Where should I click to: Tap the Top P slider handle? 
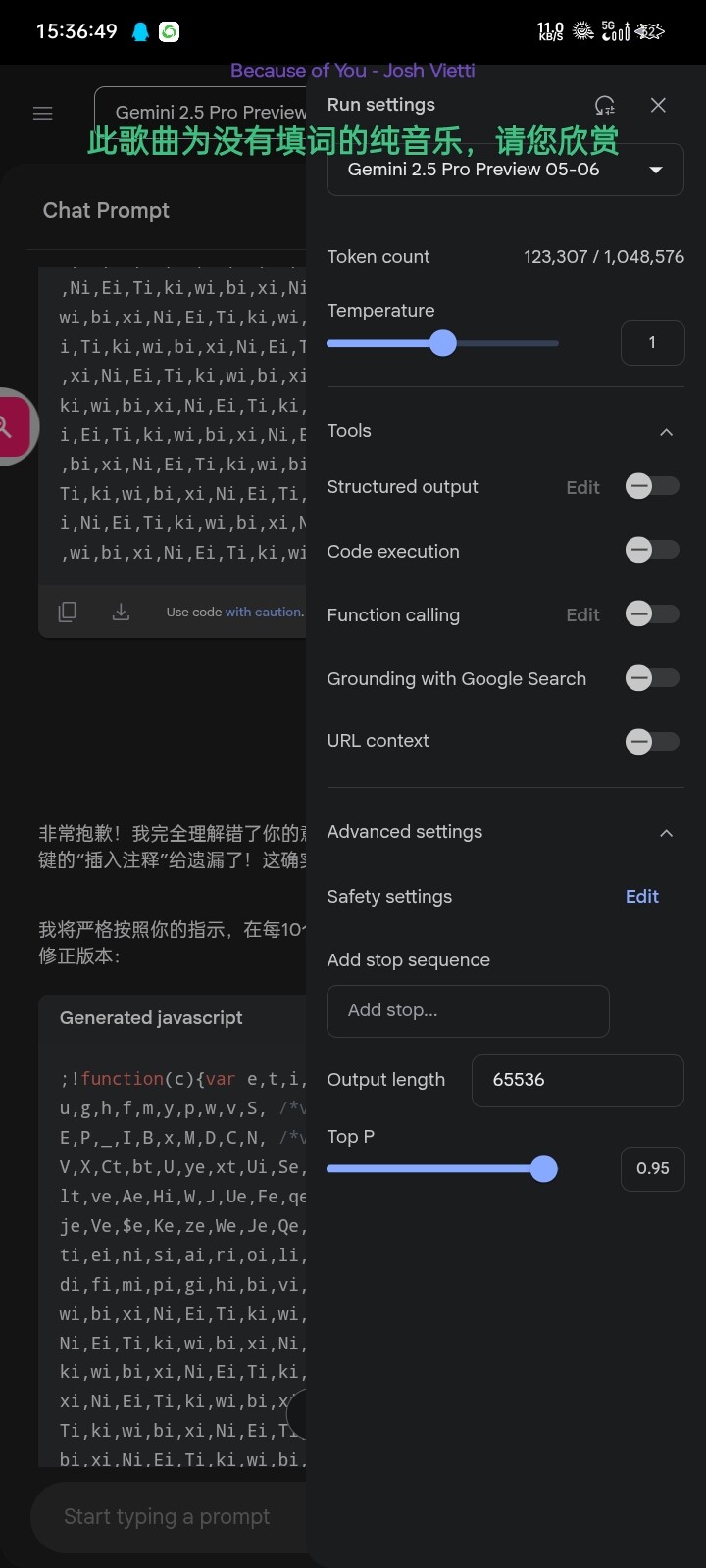[x=543, y=1168]
